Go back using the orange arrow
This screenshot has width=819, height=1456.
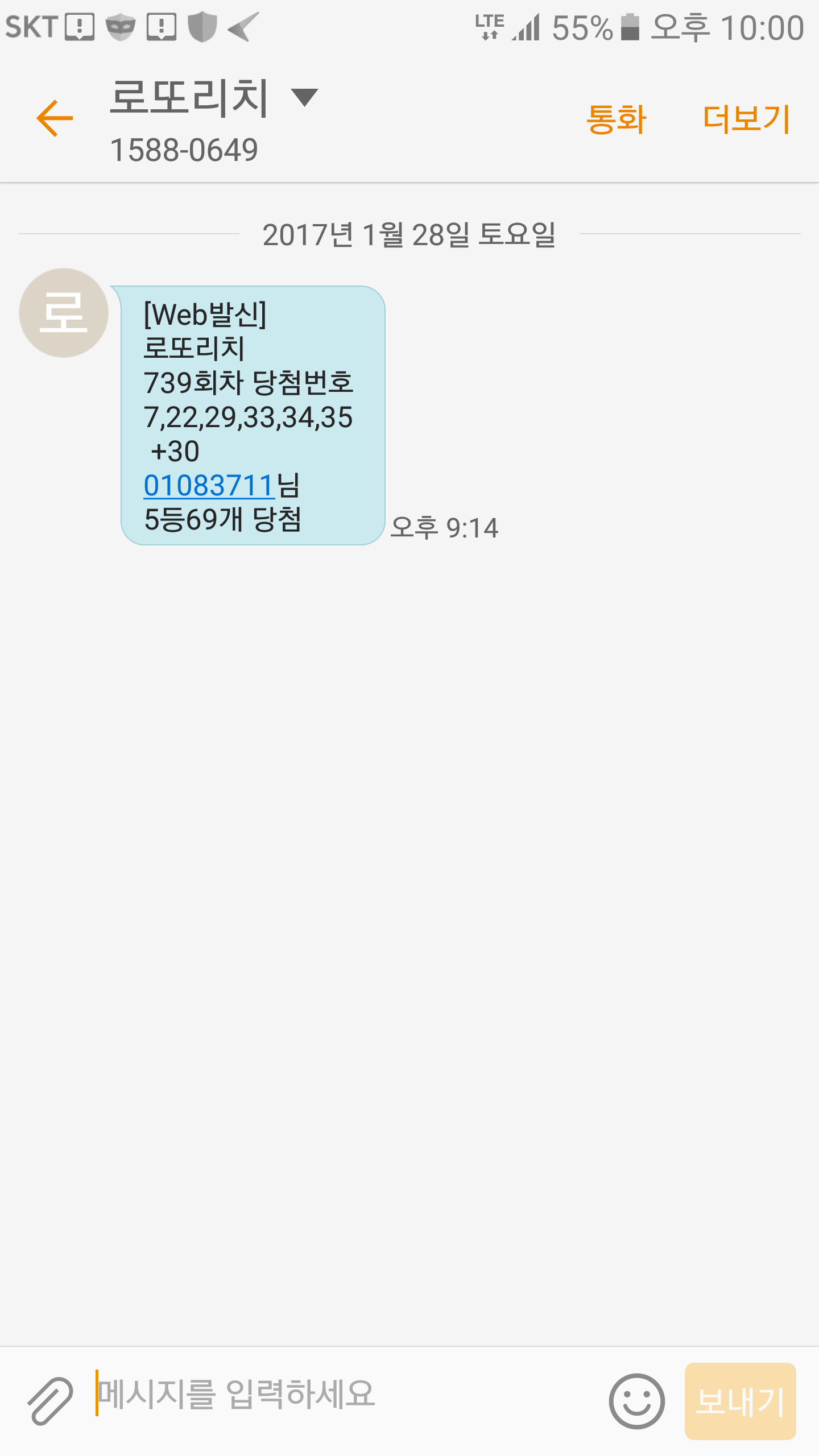pyautogui.click(x=55, y=118)
